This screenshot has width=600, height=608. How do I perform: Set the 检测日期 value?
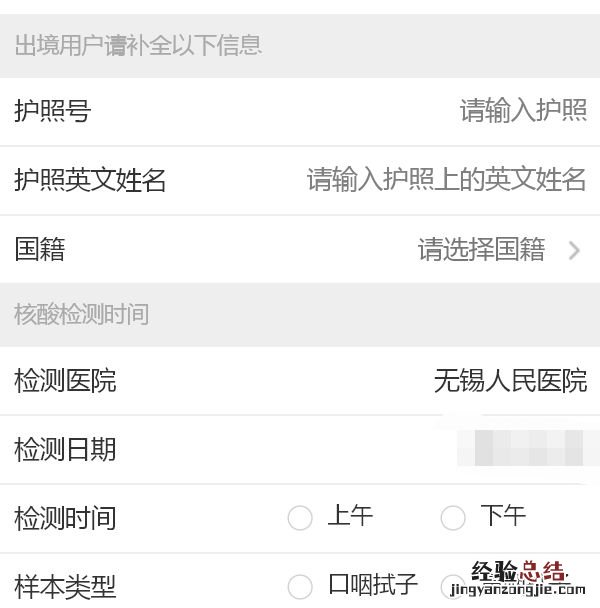click(x=525, y=449)
